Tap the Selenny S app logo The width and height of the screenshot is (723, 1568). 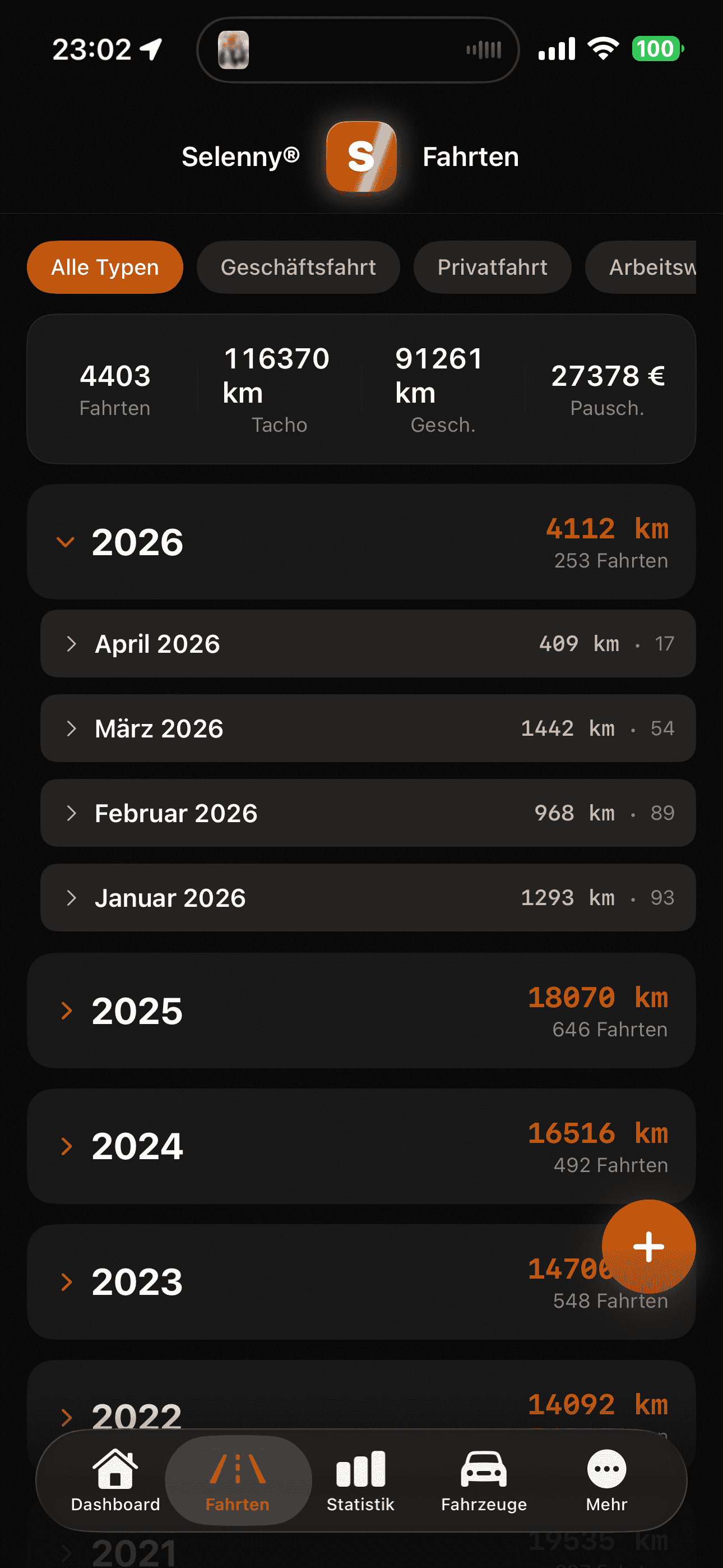point(361,156)
